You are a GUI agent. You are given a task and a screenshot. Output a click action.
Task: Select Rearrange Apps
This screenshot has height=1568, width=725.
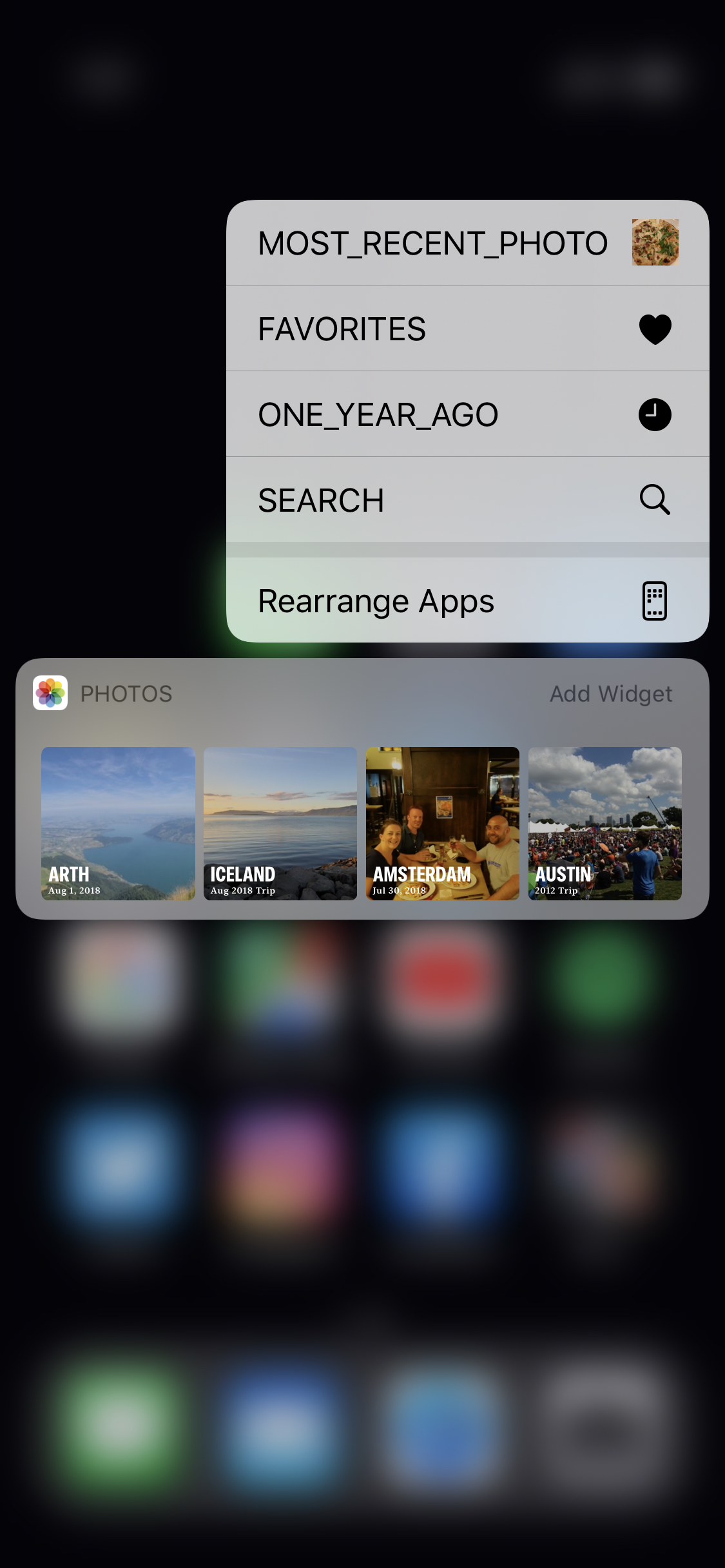click(x=467, y=601)
